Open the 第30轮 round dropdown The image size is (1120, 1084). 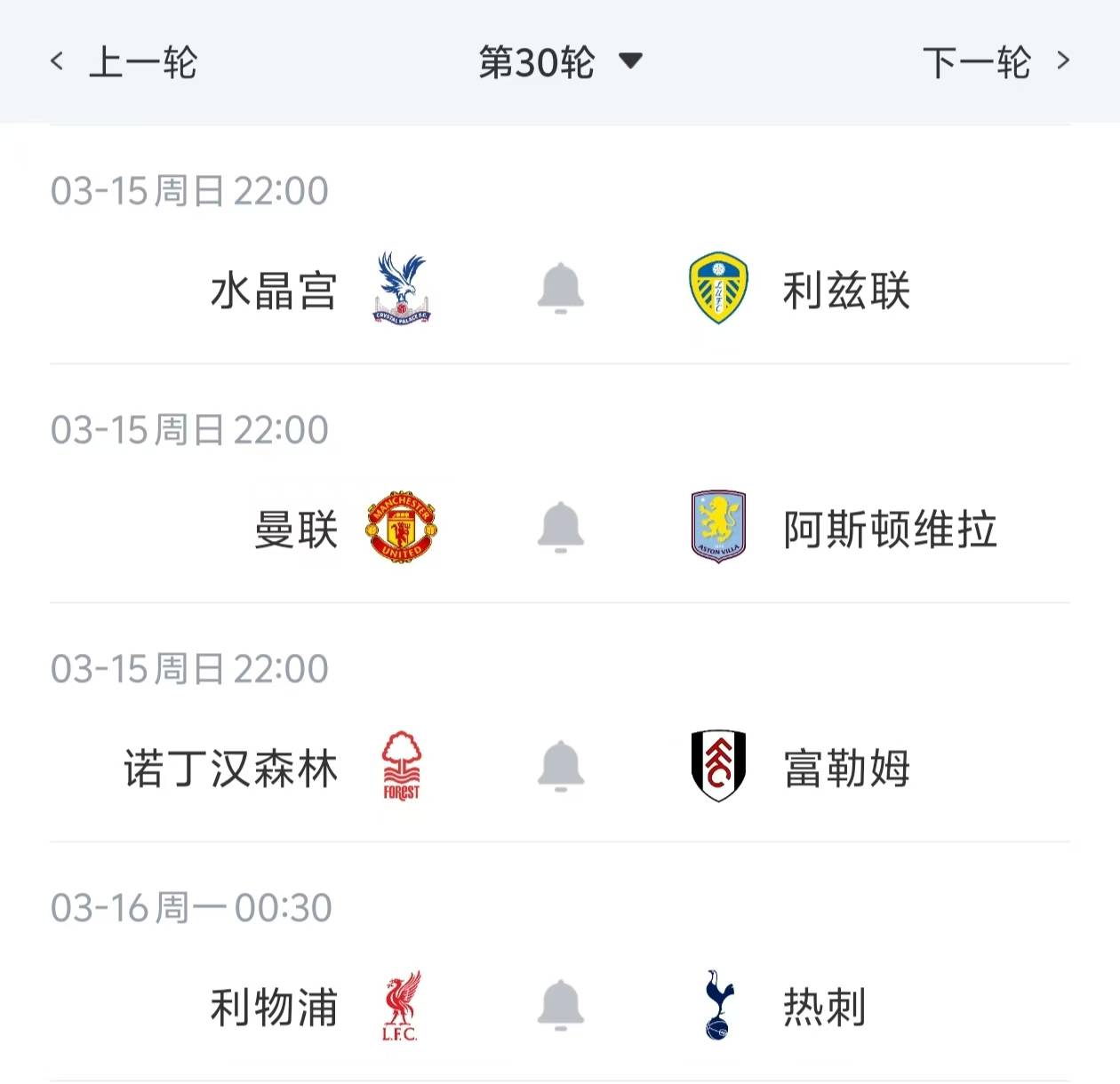click(560, 62)
